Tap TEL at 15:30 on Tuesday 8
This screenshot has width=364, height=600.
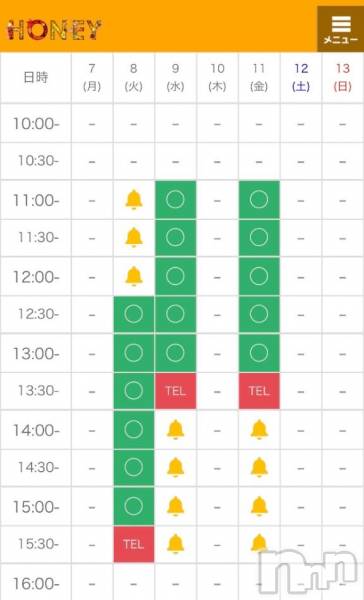coord(134,544)
